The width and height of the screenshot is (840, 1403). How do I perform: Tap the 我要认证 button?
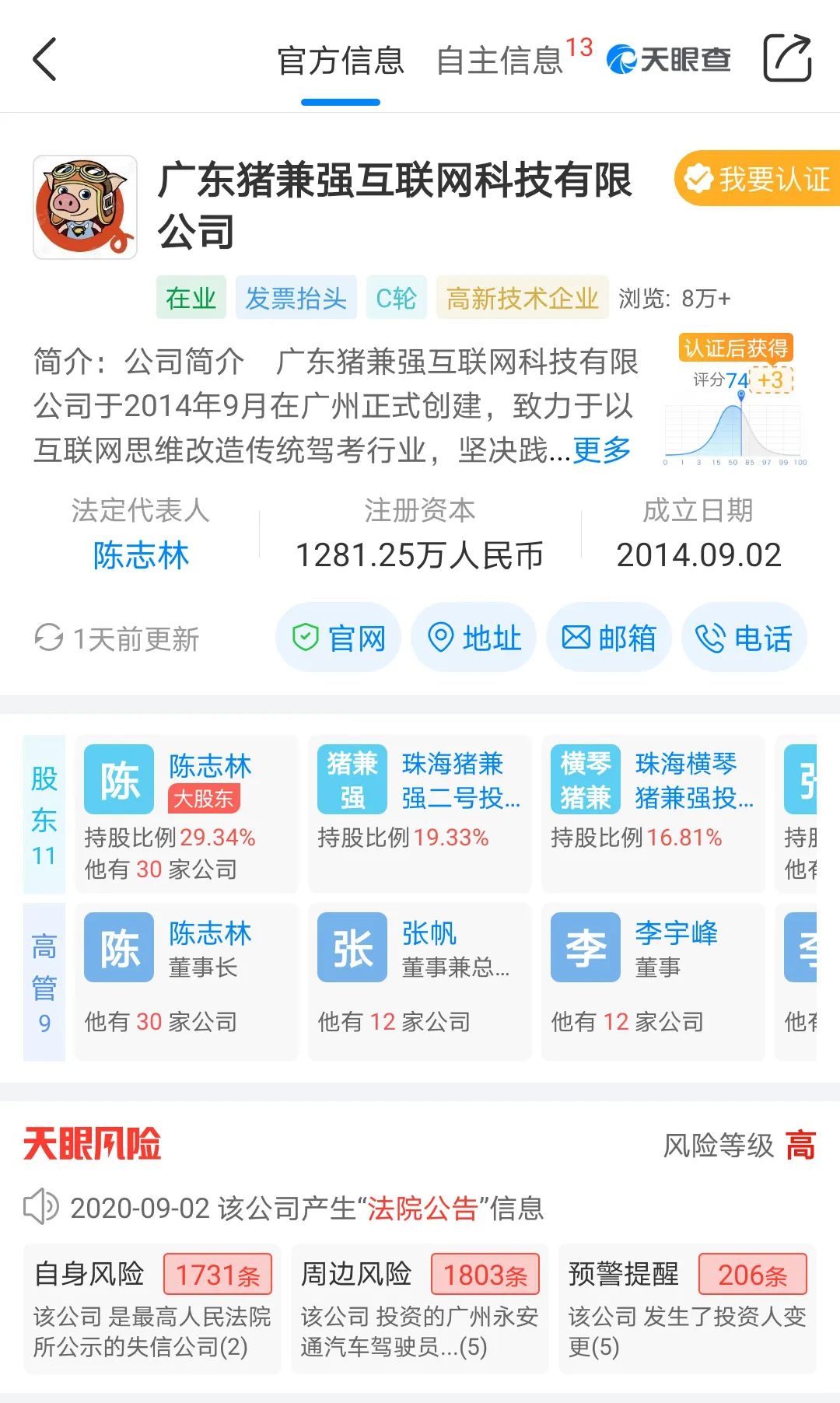(758, 179)
